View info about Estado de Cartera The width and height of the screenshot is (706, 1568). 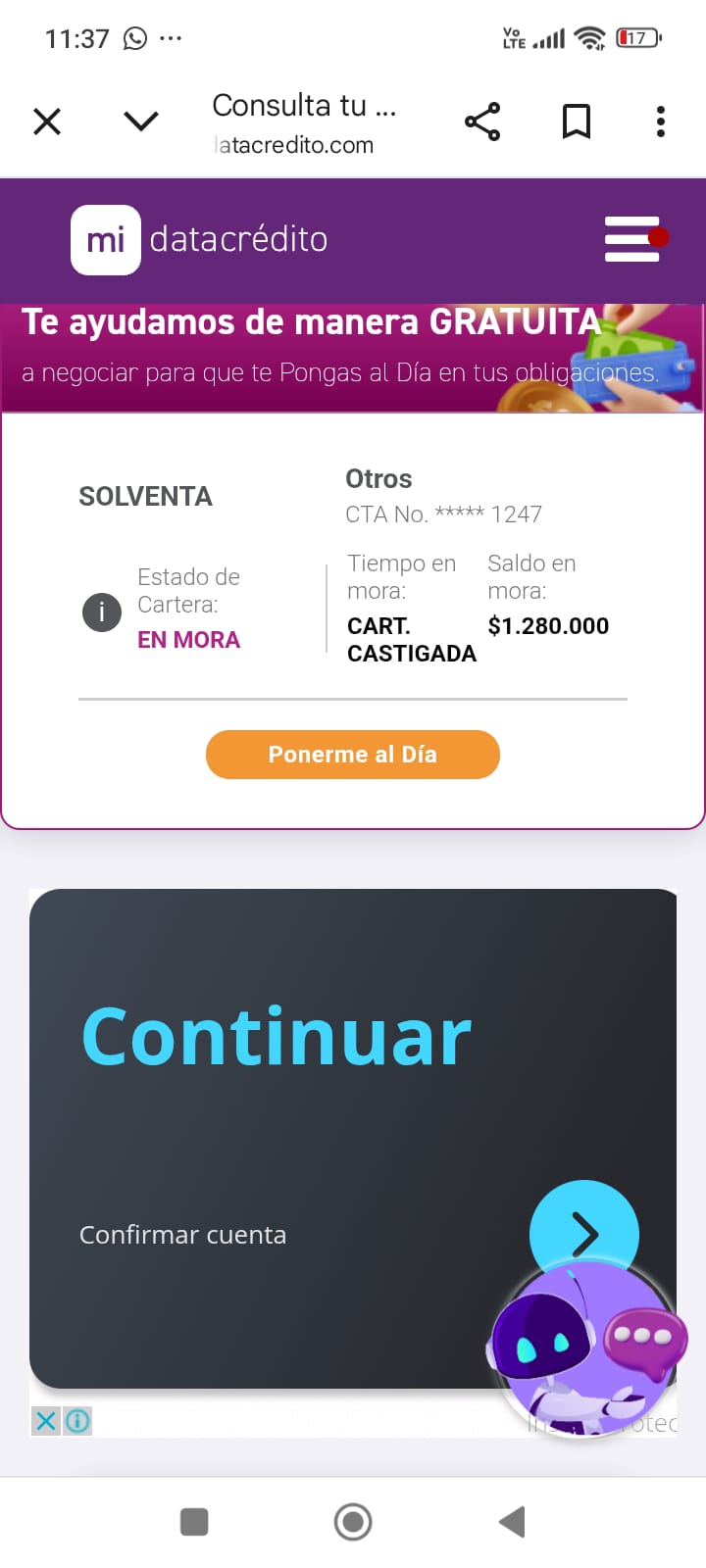pyautogui.click(x=102, y=612)
